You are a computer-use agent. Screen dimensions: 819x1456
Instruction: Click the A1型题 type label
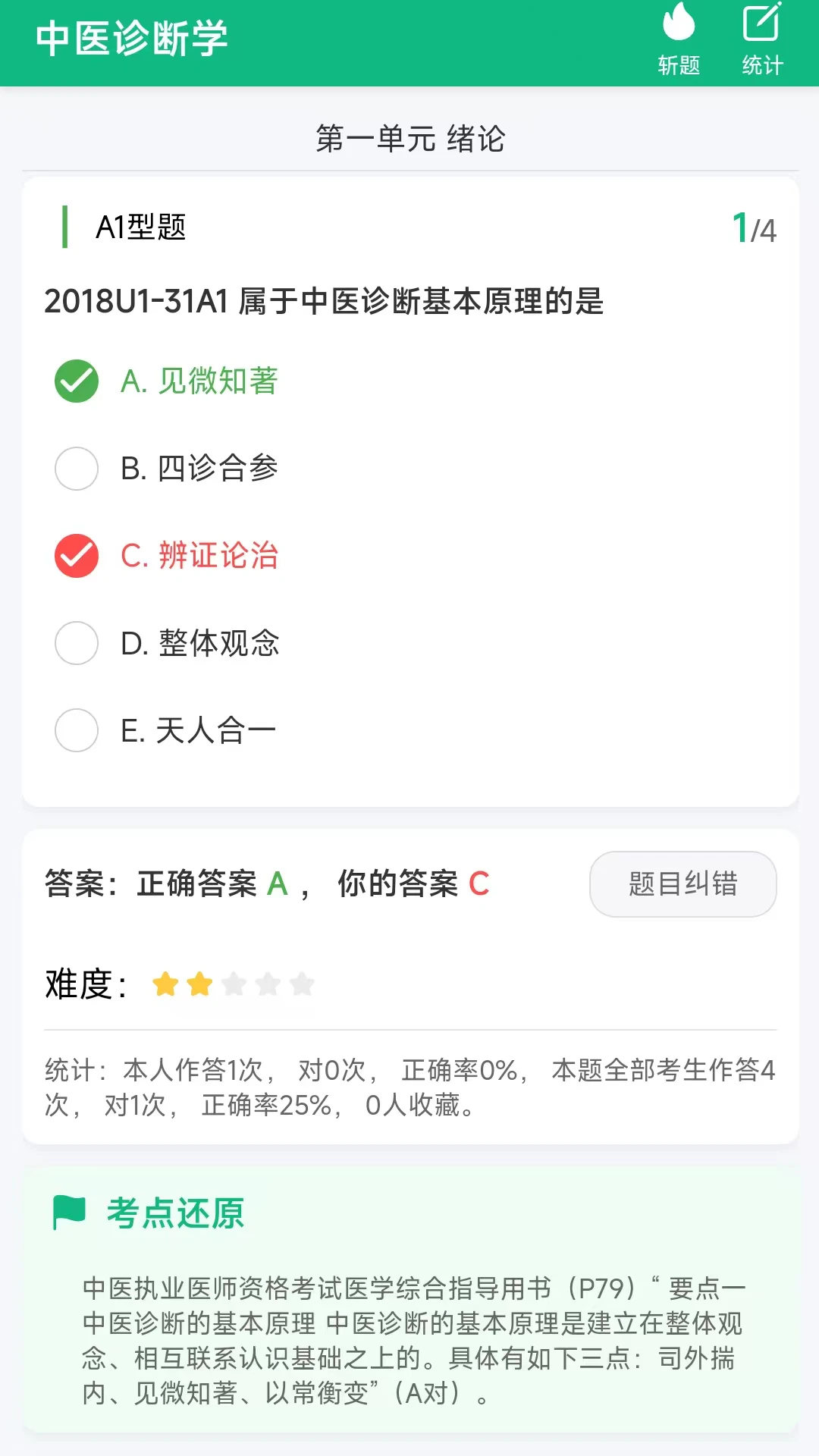tap(140, 225)
